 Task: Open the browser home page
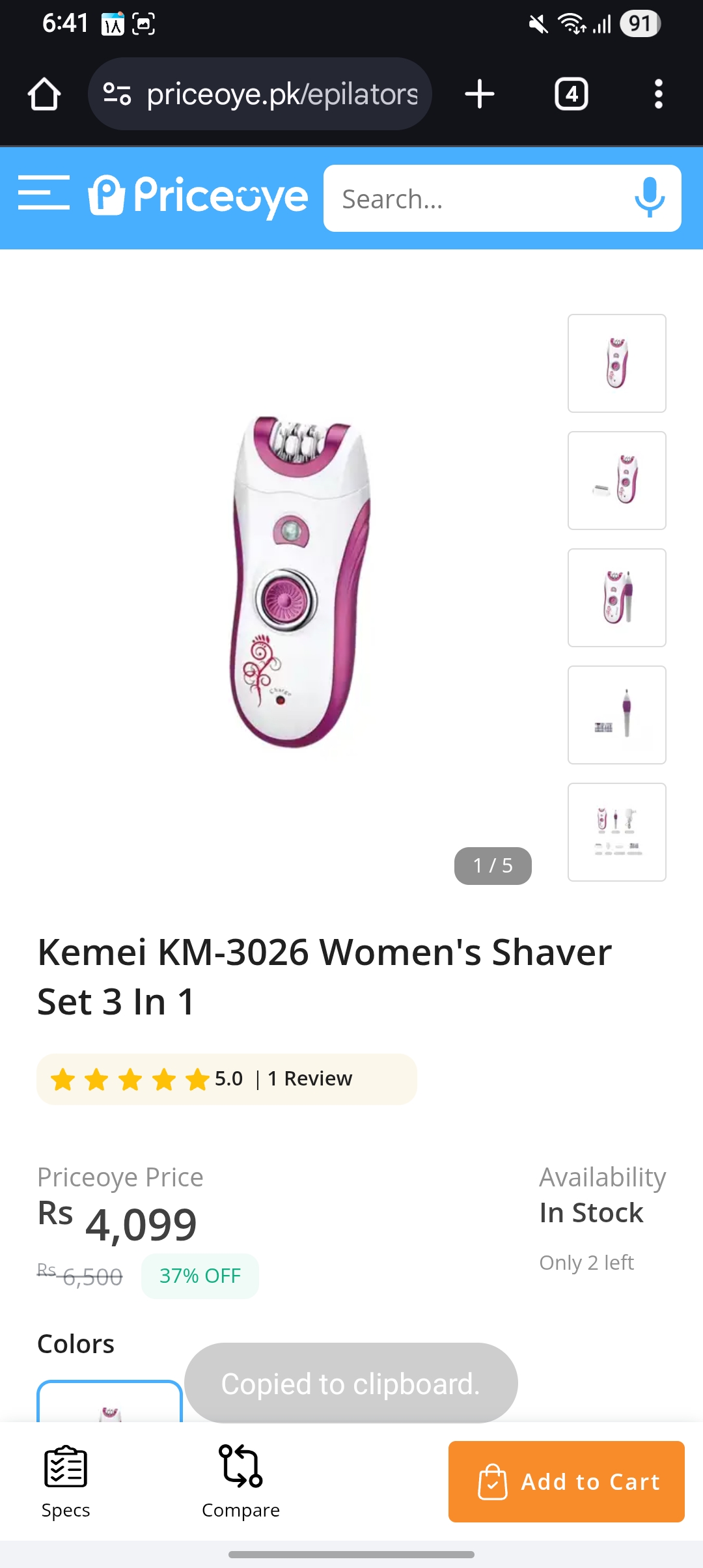coord(44,94)
